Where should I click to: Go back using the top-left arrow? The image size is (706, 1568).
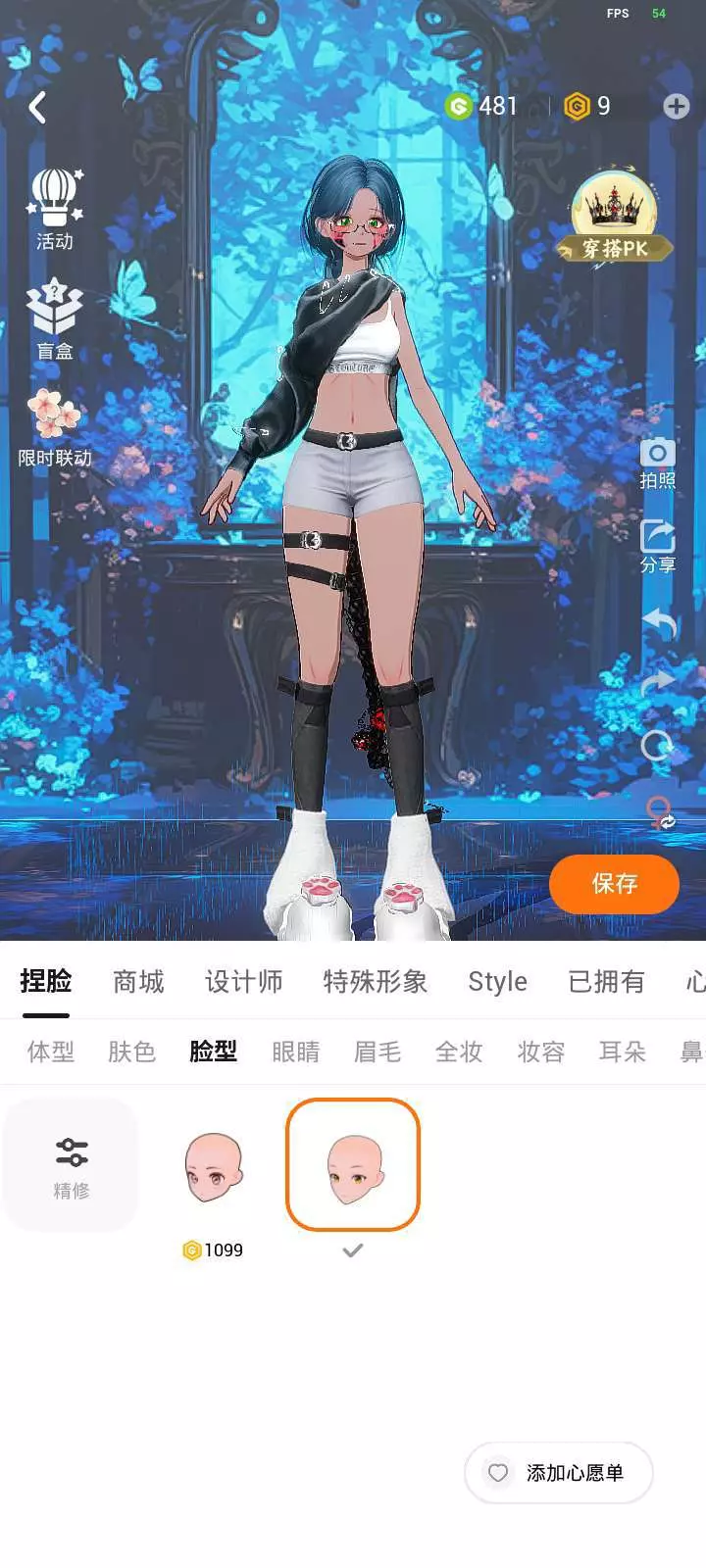(x=37, y=107)
